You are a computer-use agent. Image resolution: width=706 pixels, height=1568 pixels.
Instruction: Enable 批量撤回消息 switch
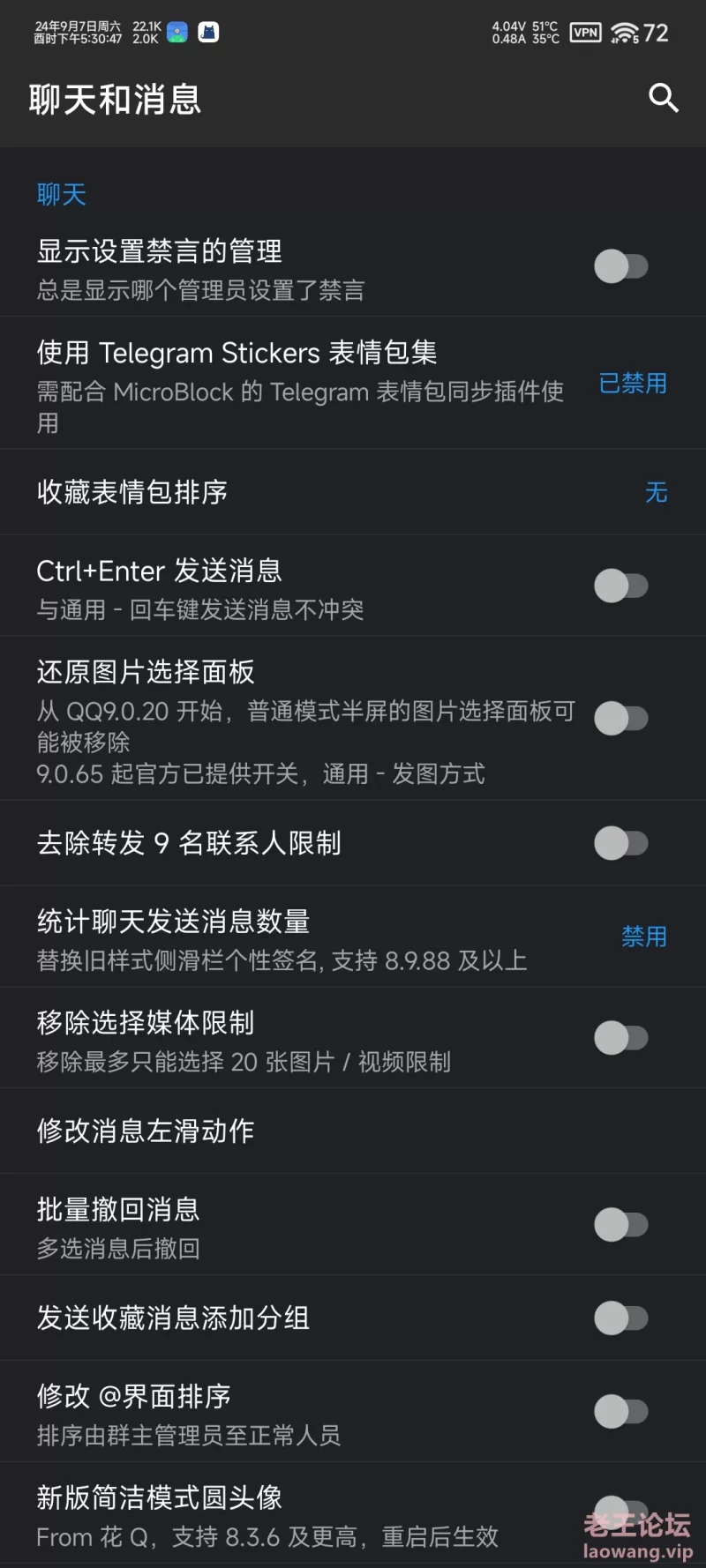tap(621, 1225)
